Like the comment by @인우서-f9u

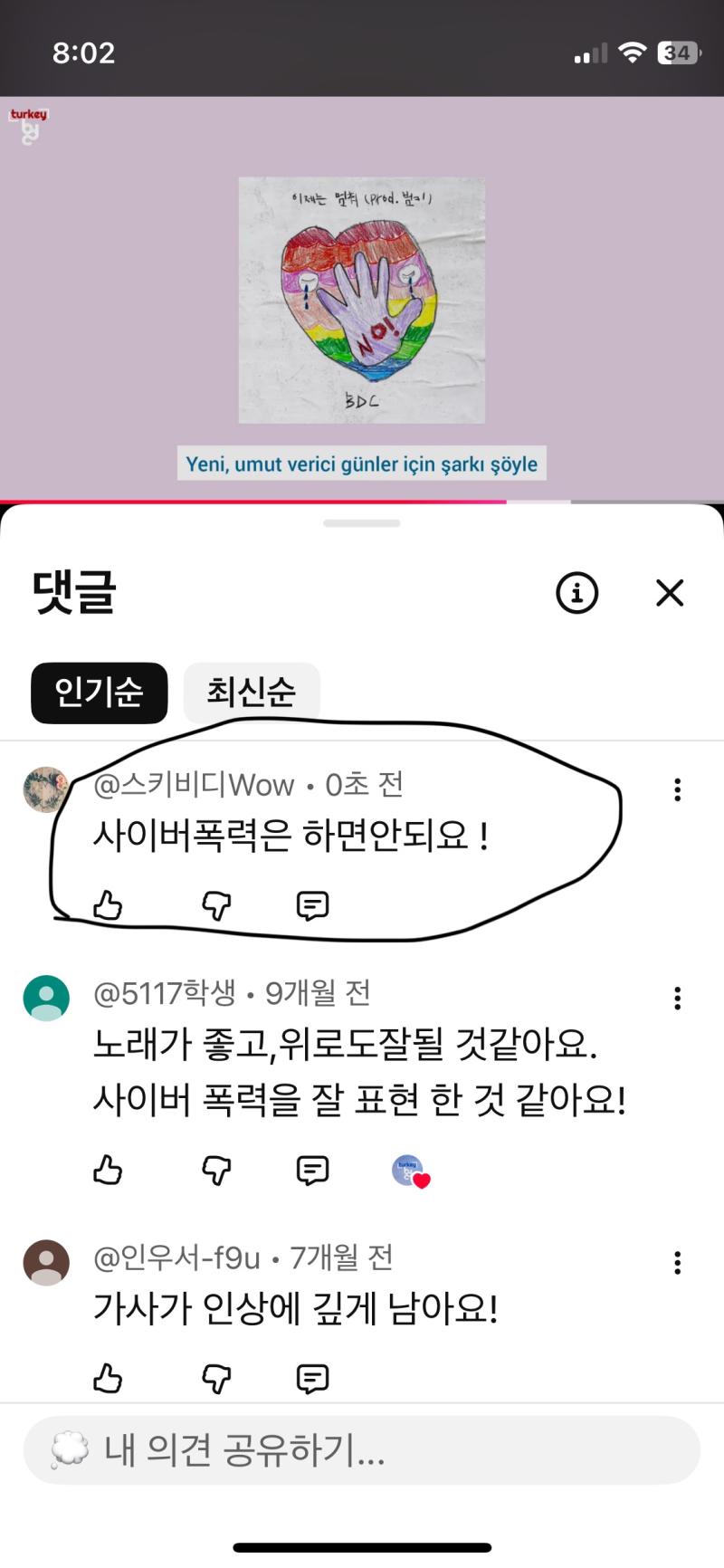click(108, 1379)
